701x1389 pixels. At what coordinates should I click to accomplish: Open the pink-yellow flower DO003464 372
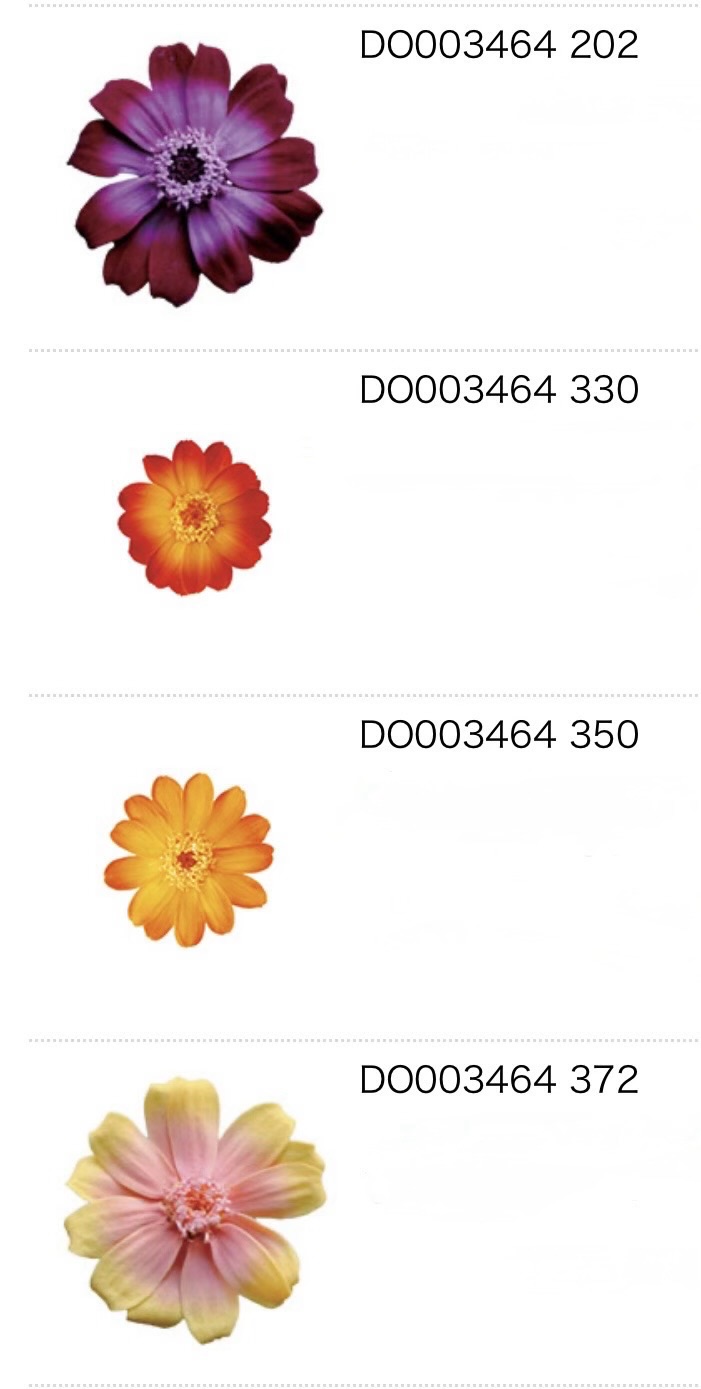pos(195,1210)
